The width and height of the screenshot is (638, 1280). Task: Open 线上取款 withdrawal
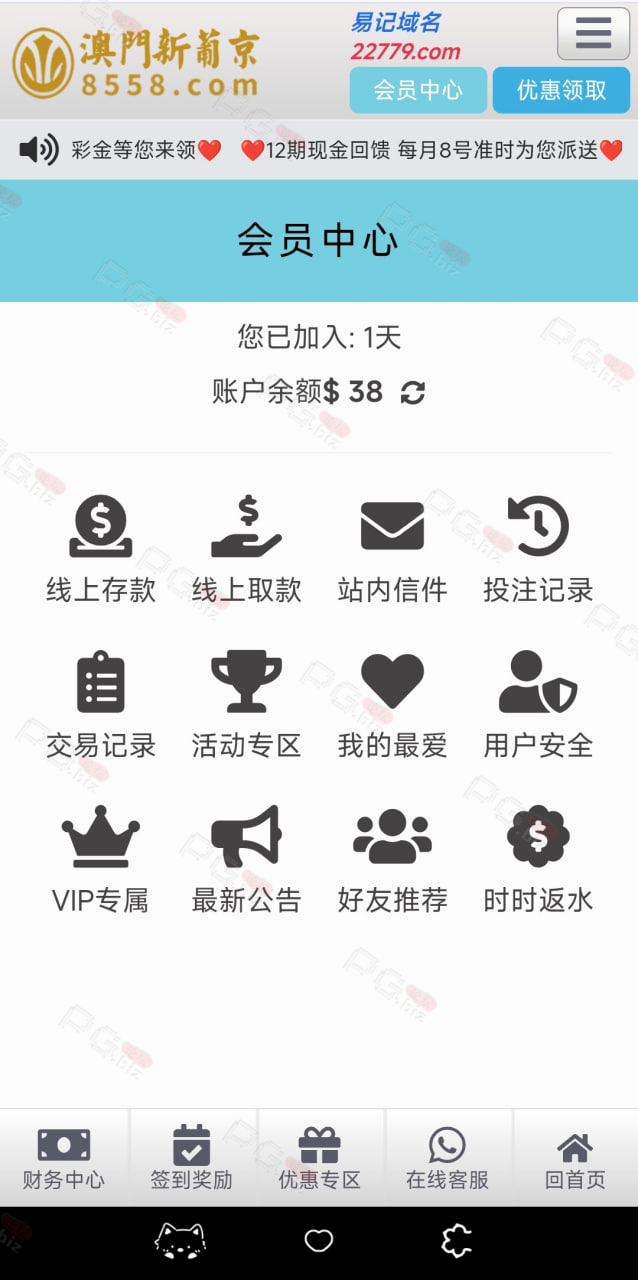pyautogui.click(x=246, y=550)
